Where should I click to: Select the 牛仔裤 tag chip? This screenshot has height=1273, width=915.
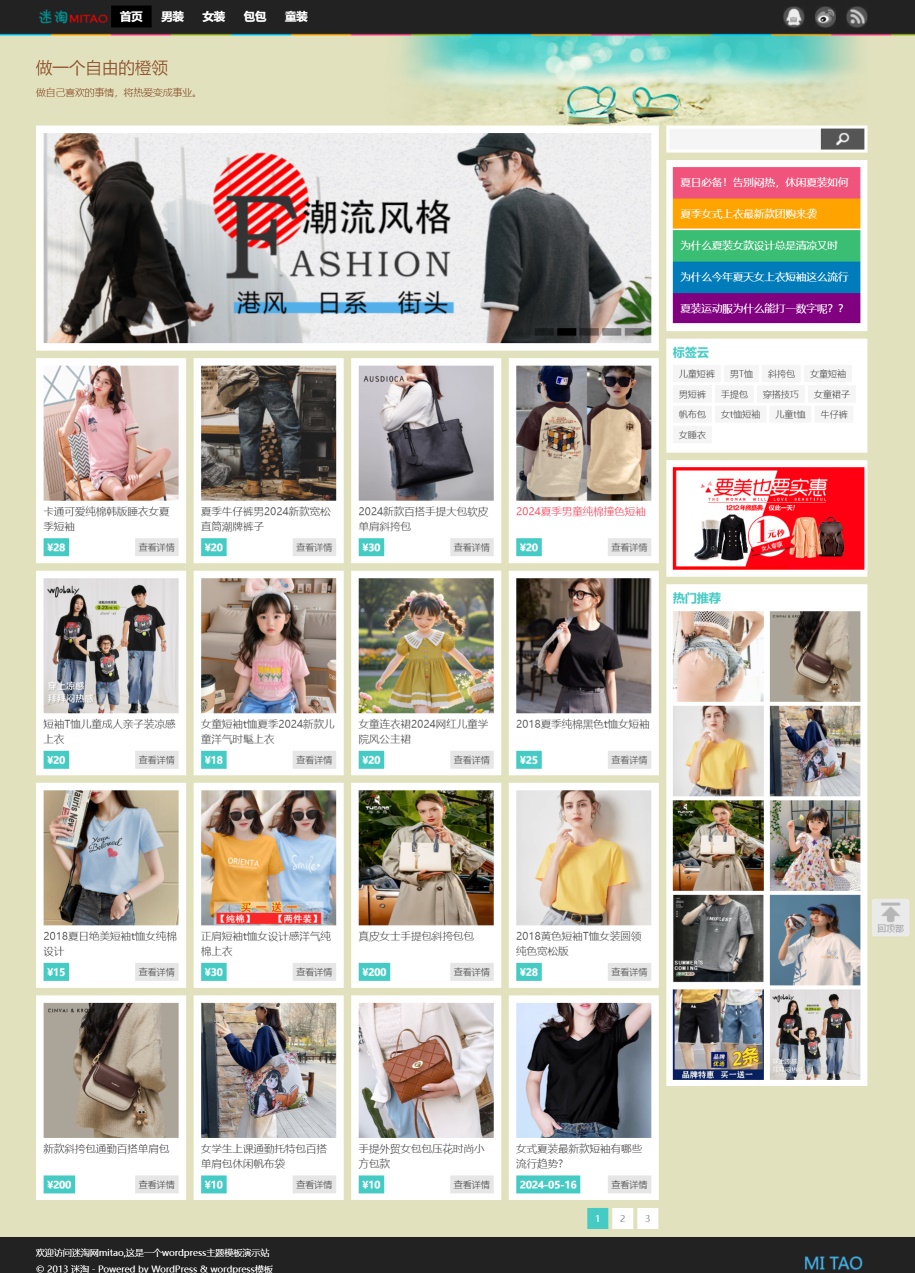click(834, 414)
